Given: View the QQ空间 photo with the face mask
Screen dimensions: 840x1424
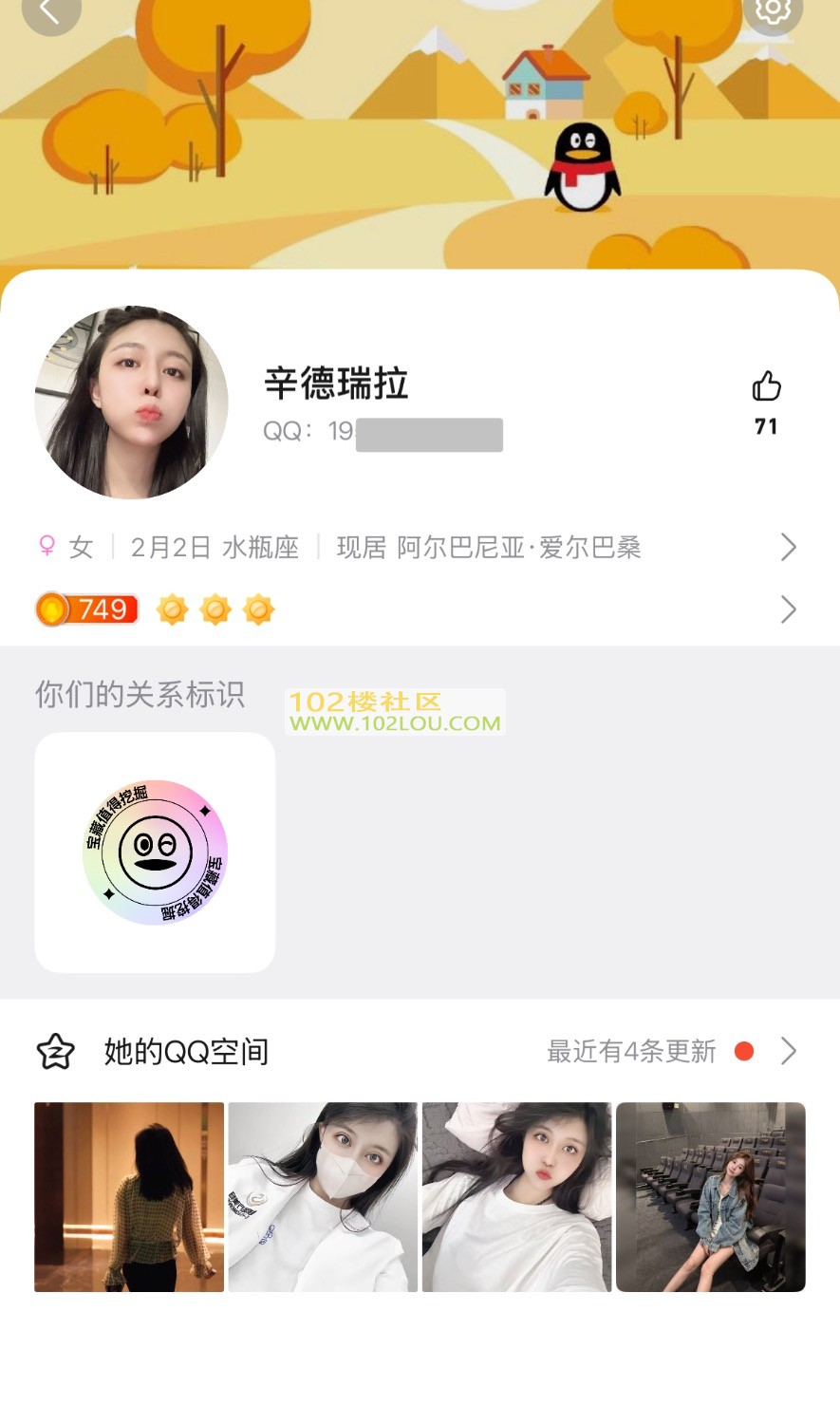Looking at the screenshot, I should [x=323, y=1196].
